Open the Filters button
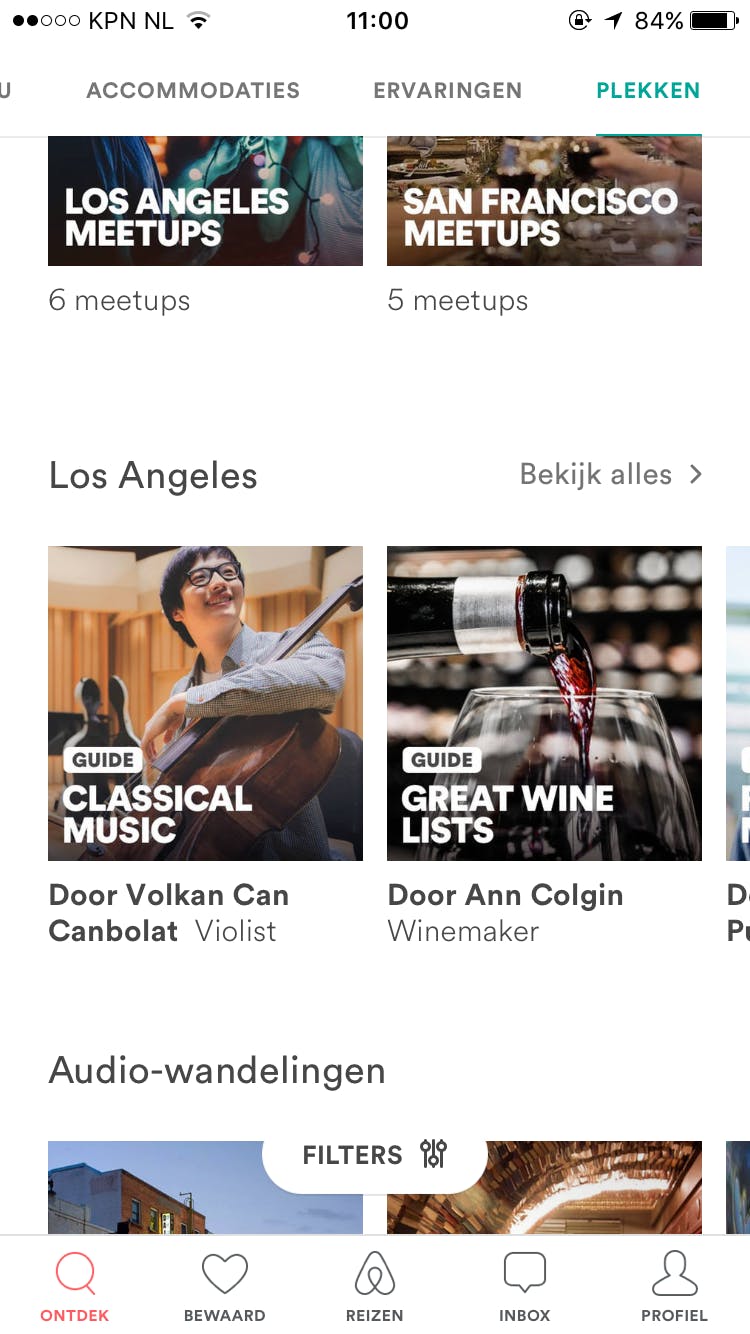750x1334 pixels. click(x=375, y=1155)
